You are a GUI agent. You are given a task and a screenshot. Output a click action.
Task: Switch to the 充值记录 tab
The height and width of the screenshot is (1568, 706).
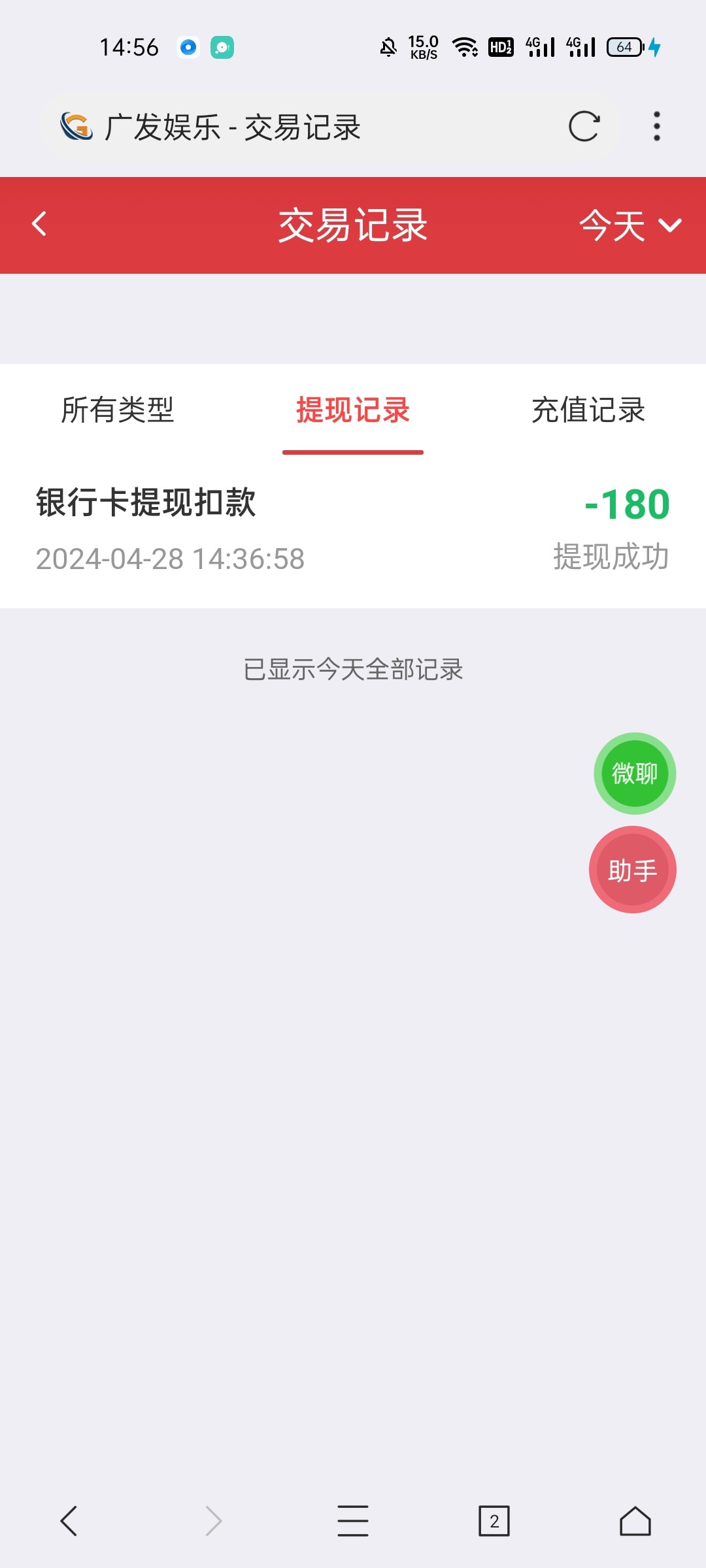click(588, 410)
